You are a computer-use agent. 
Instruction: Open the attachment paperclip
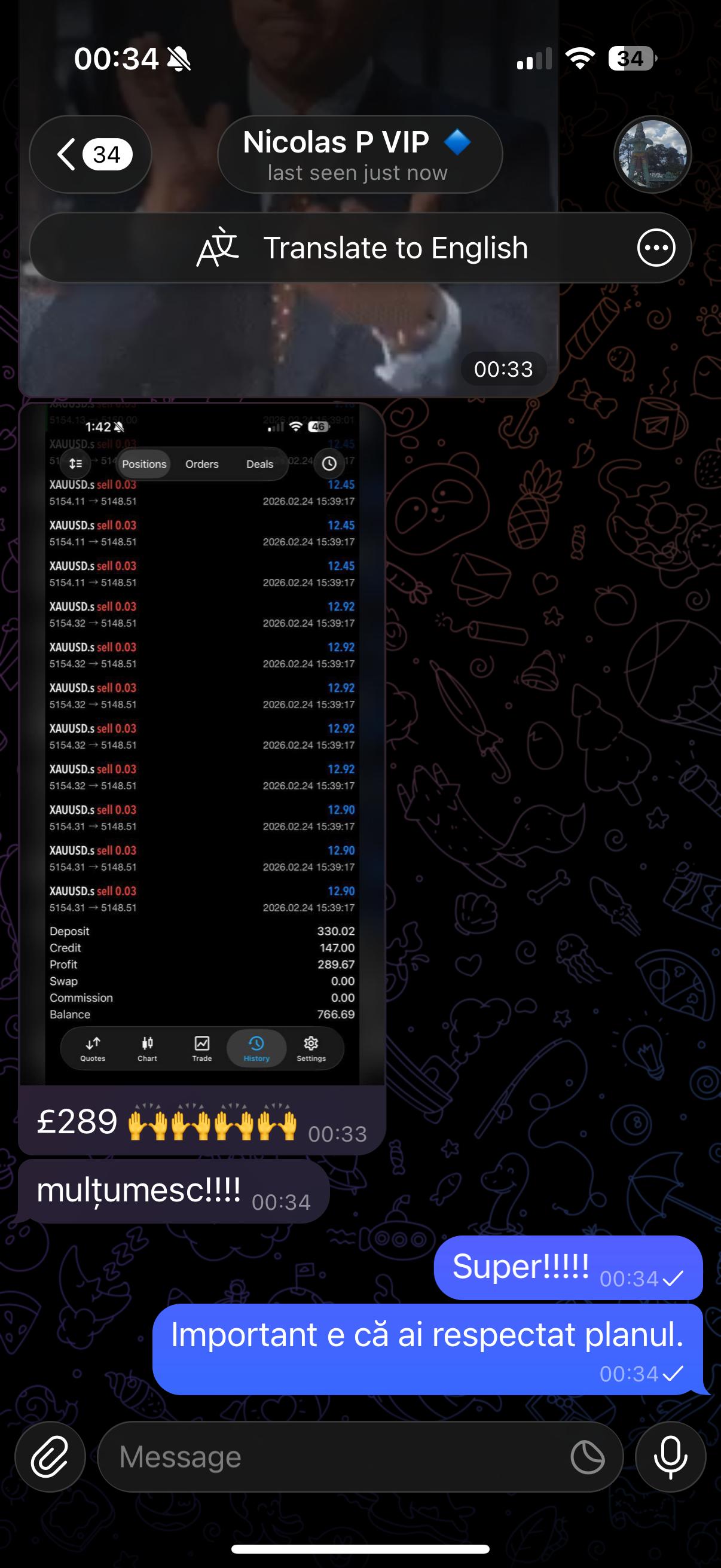(x=50, y=1457)
